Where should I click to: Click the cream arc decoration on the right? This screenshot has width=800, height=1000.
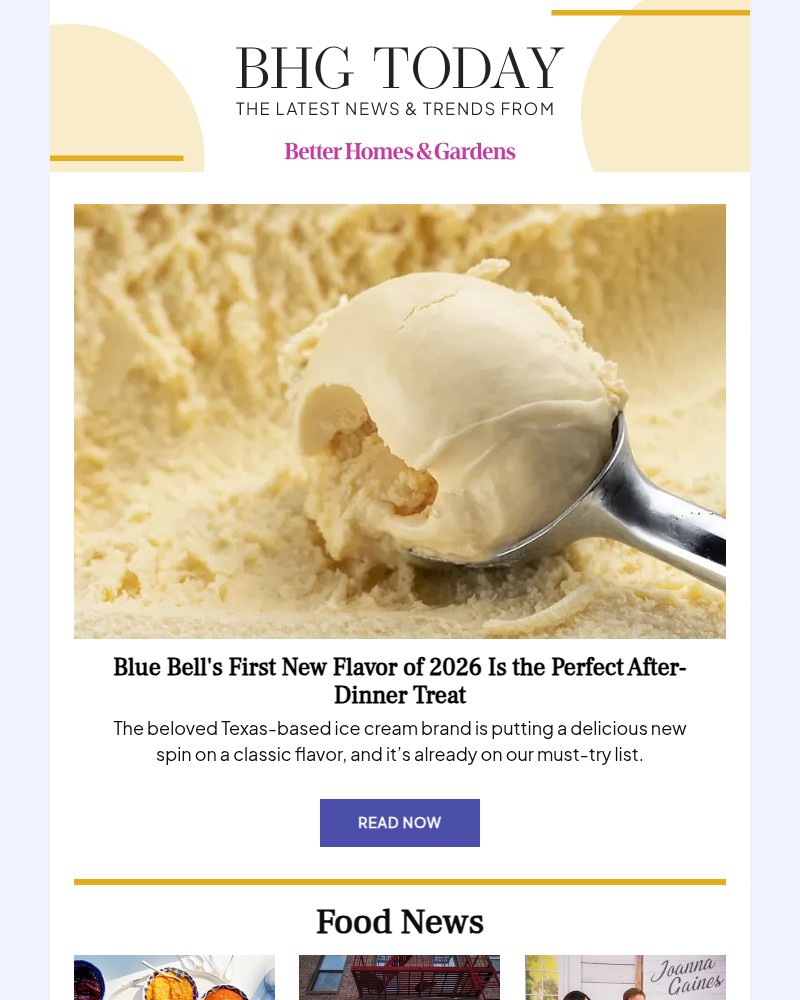[x=680, y=90]
